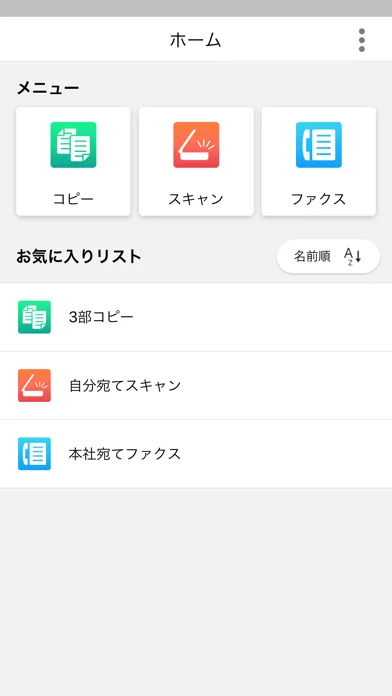Open the 本社宛てファクス favorite
392x696 pixels.
[196, 454]
